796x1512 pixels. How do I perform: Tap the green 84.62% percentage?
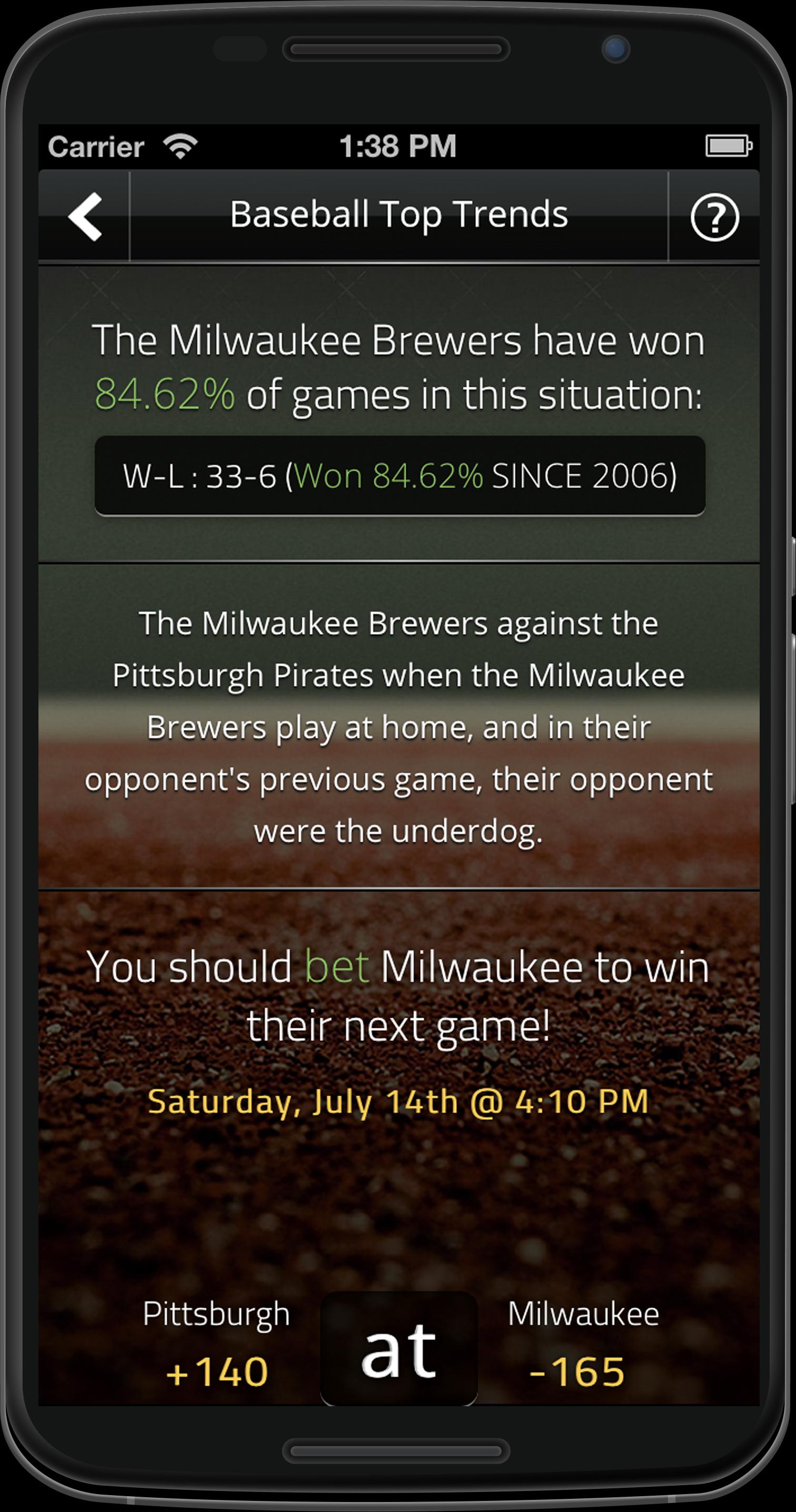tap(164, 392)
